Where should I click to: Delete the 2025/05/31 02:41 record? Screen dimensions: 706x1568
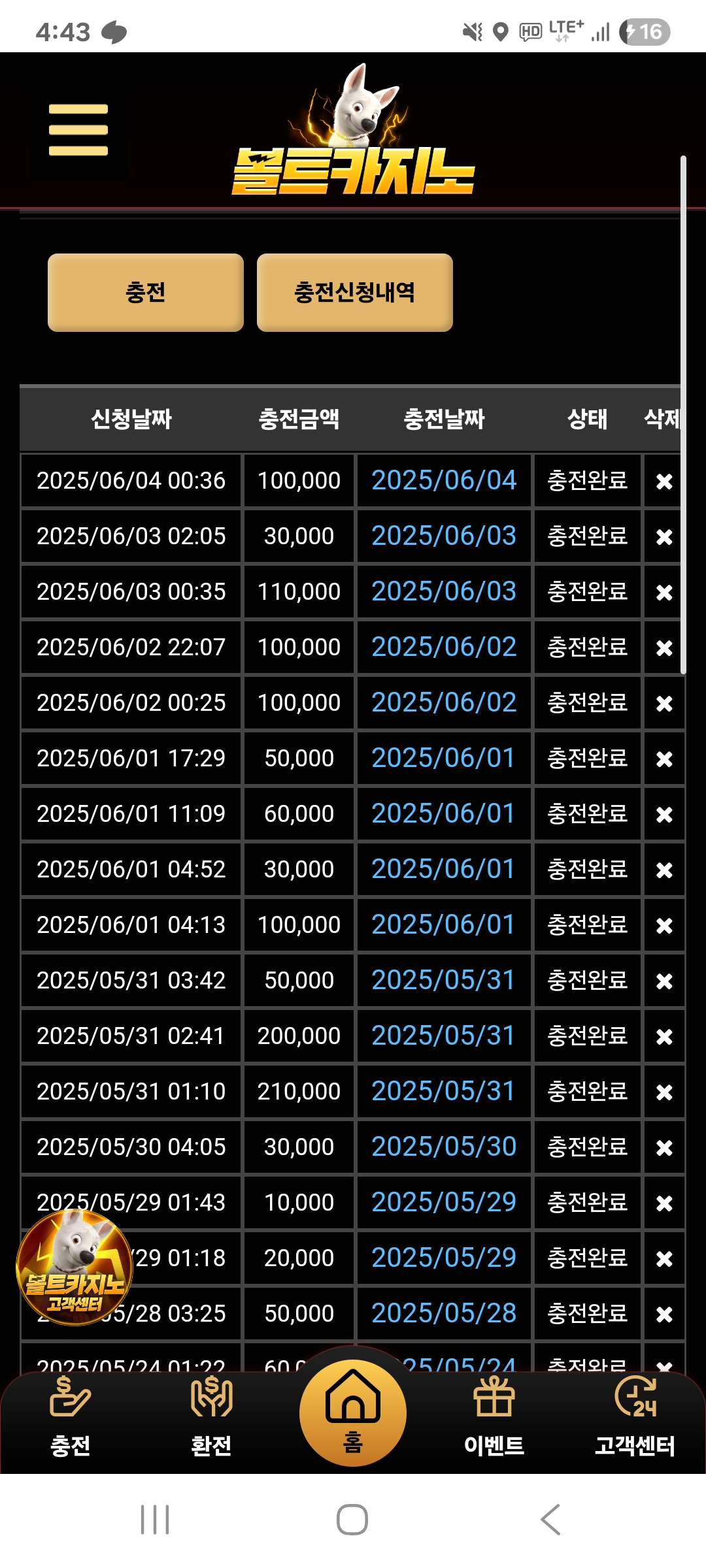664,1036
